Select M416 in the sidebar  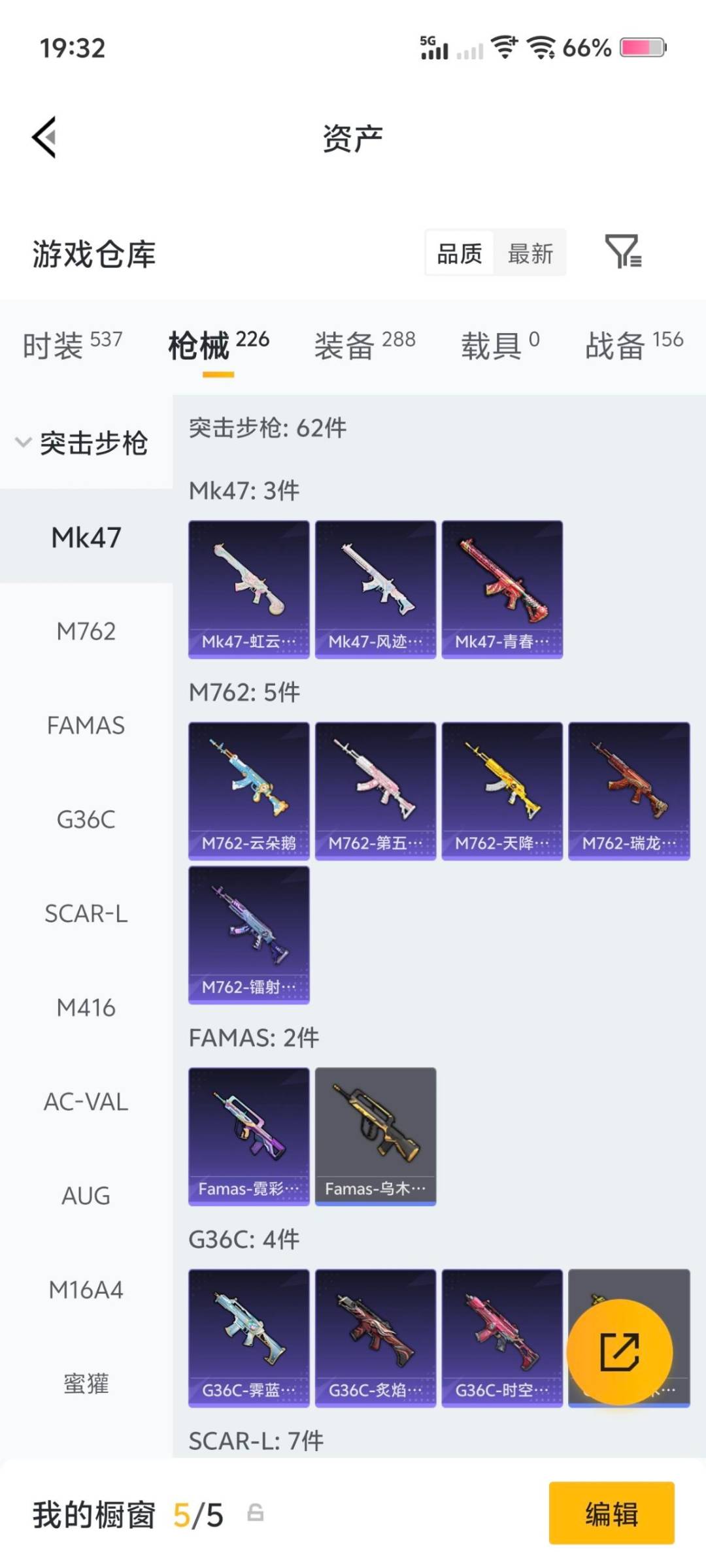pos(86,1008)
